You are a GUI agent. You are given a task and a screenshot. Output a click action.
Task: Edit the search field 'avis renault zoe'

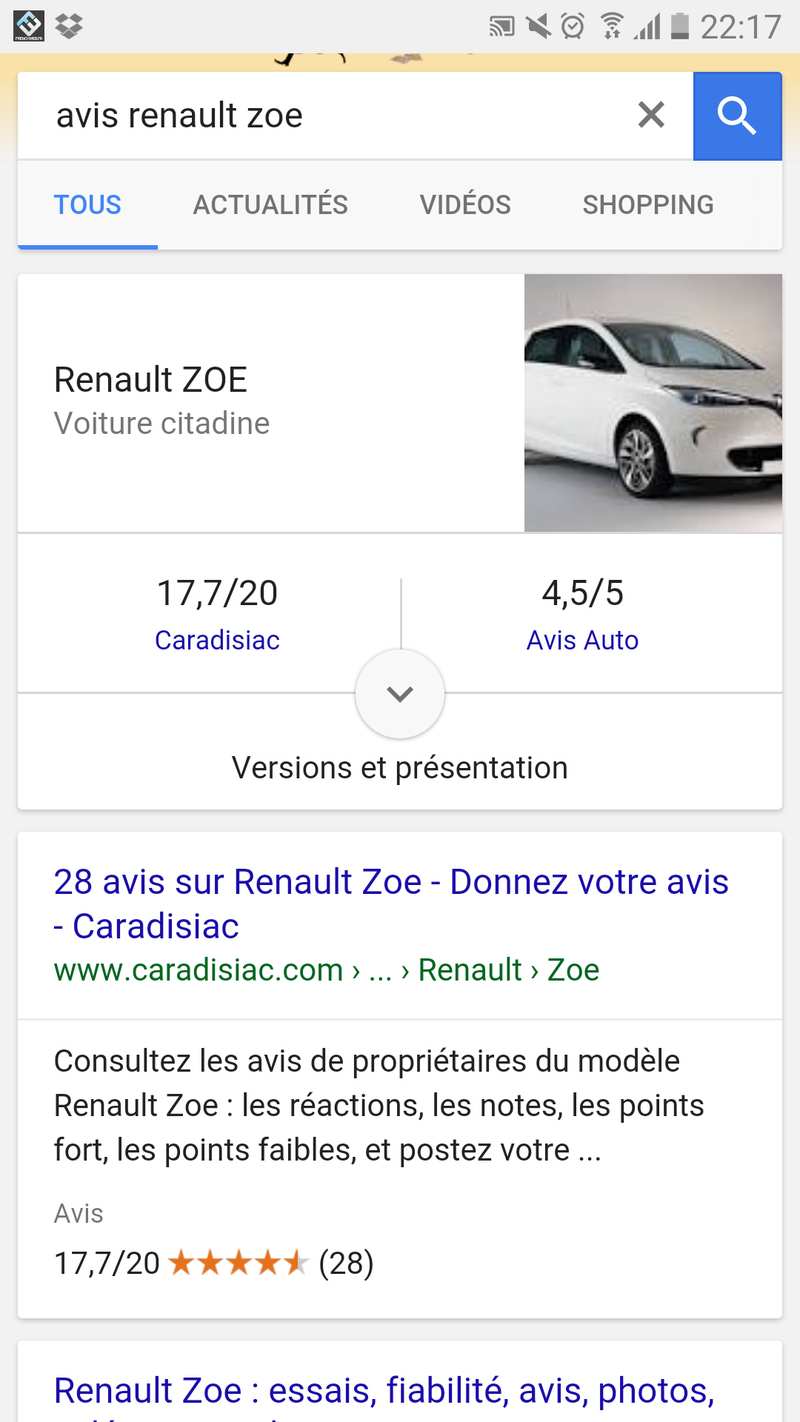coord(330,116)
